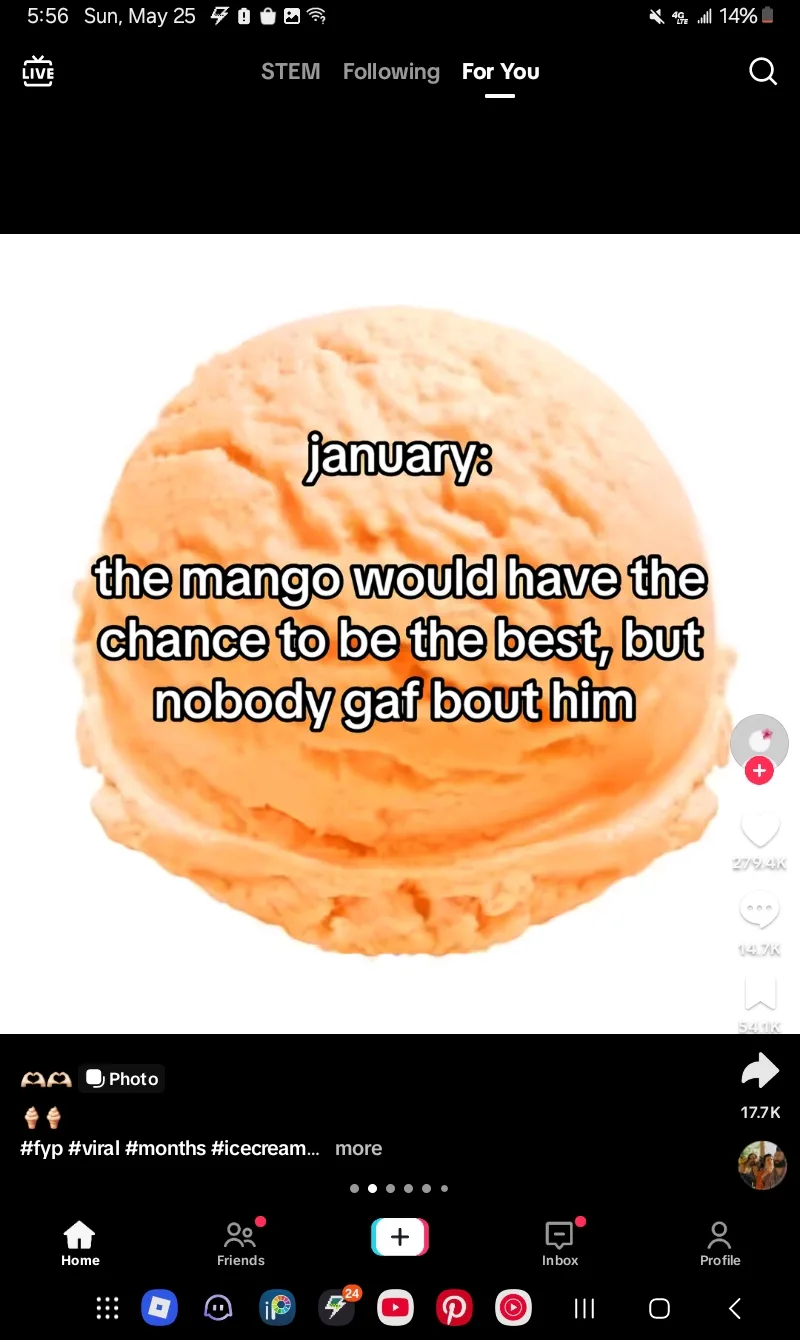Screen dimensions: 800x1340
Task: Tap the #fyp hashtag link
Action: [x=41, y=1149]
